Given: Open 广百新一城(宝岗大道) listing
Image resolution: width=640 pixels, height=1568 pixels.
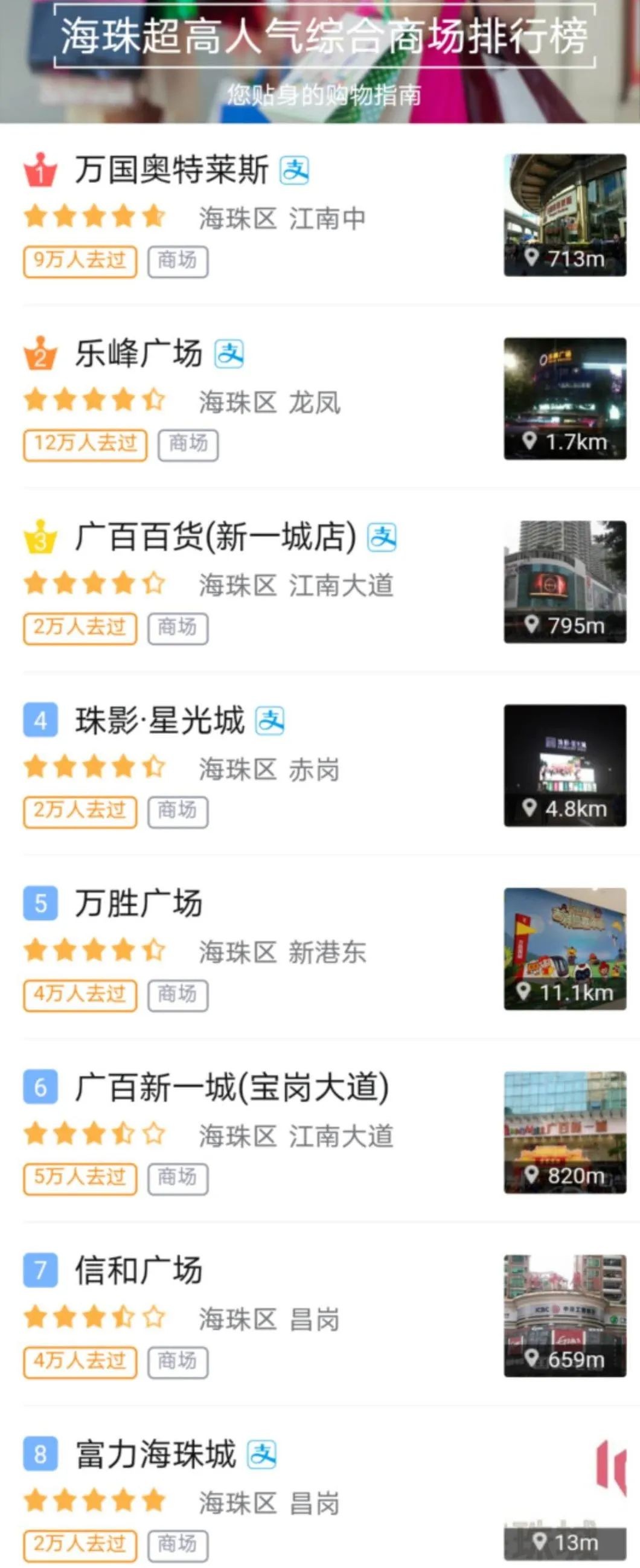Looking at the screenshot, I should [231, 1088].
